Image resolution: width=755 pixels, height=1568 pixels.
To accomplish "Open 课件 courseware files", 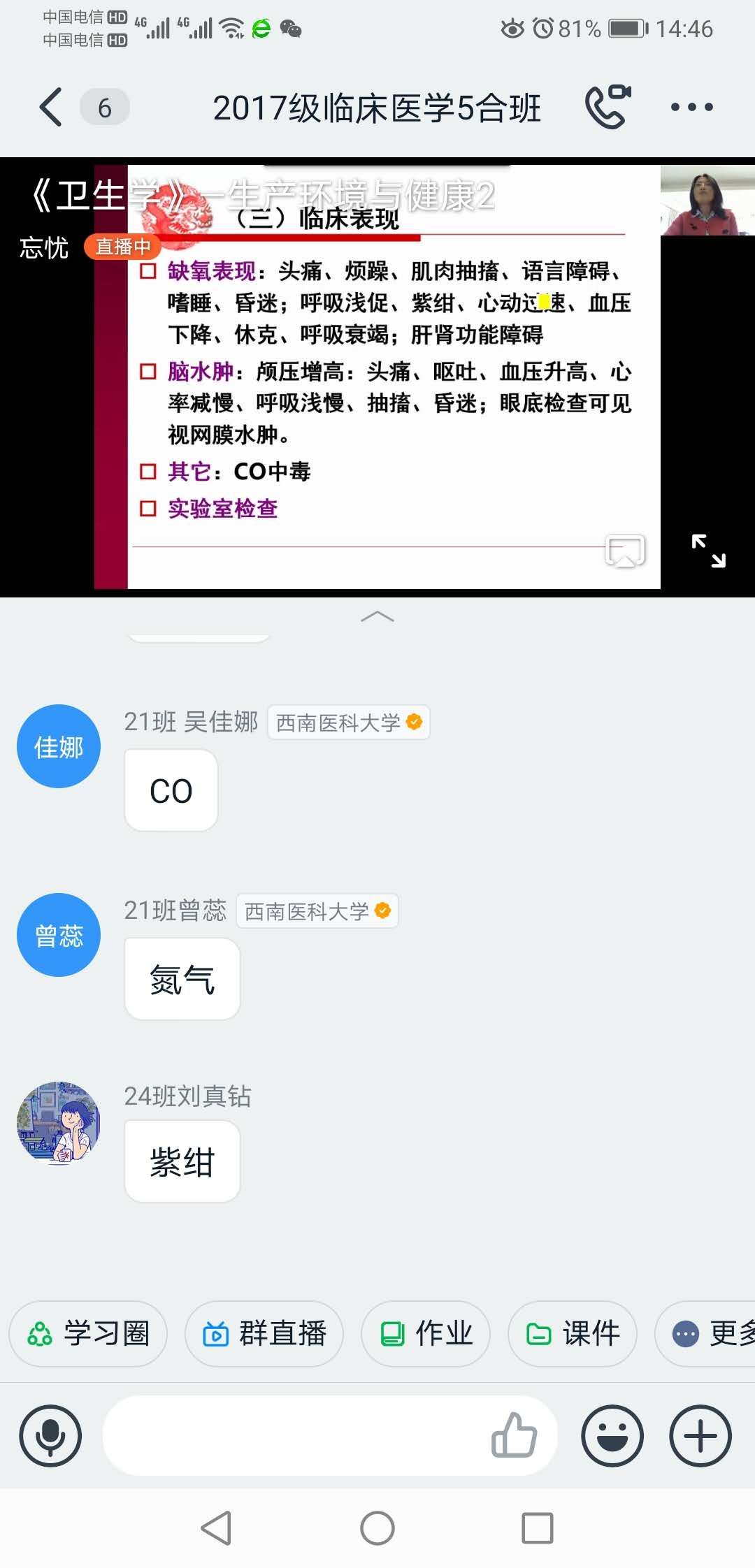I will pos(572,1333).
